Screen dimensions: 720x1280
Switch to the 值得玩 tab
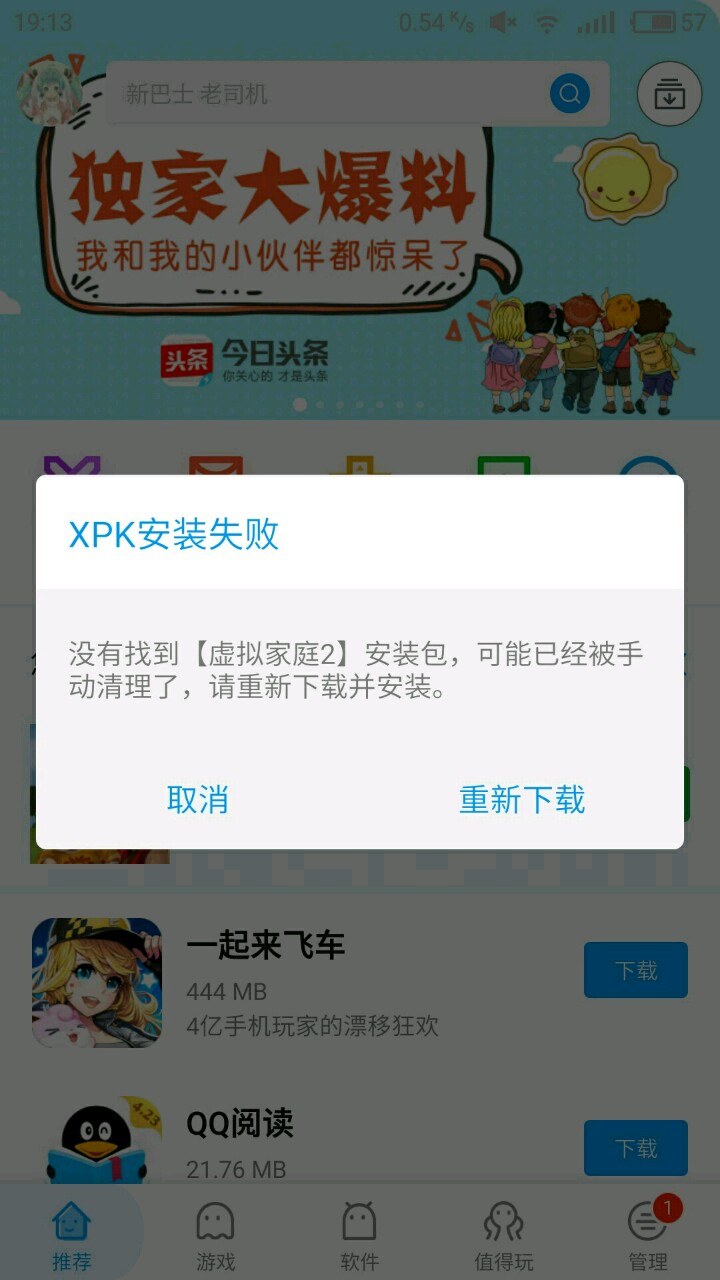[x=503, y=1235]
